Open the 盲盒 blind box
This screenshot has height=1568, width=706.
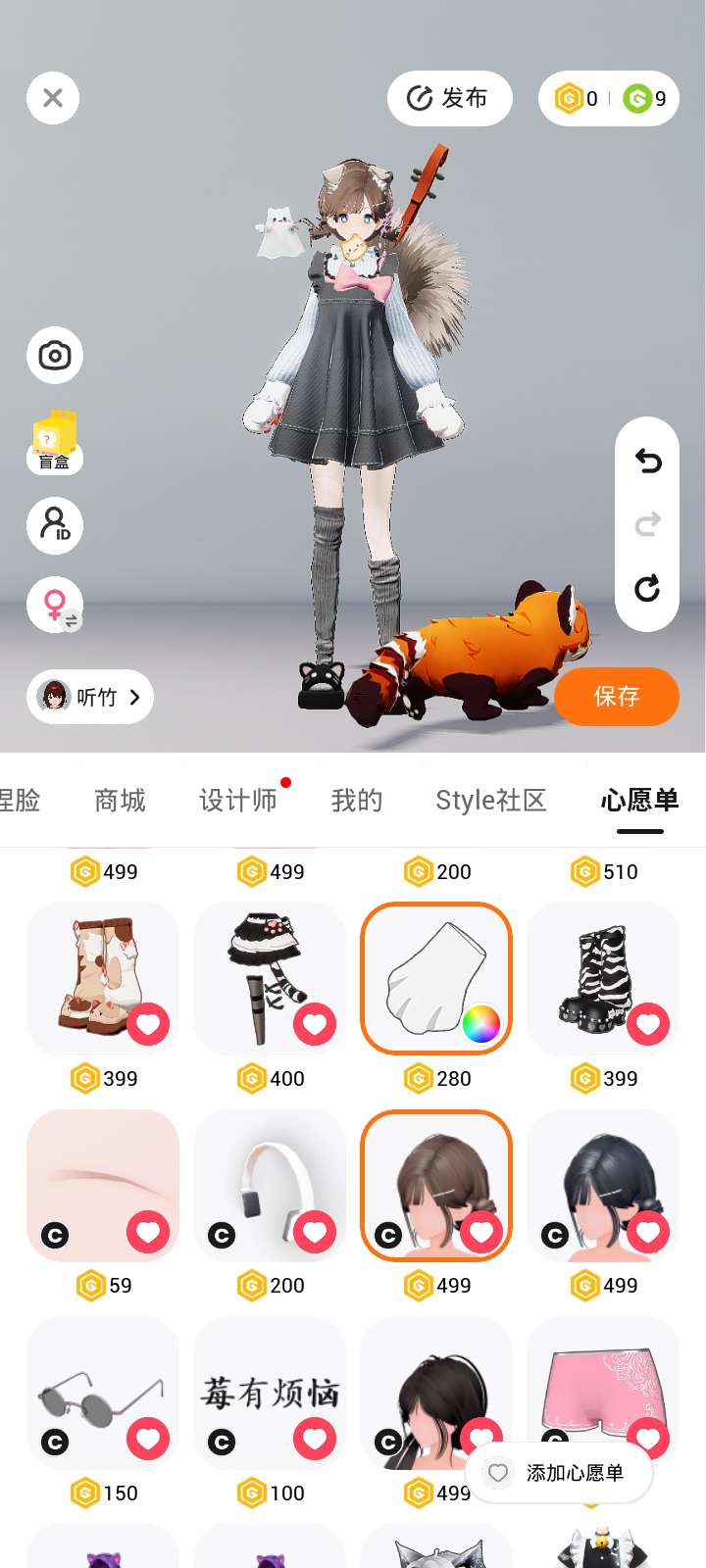(55, 442)
